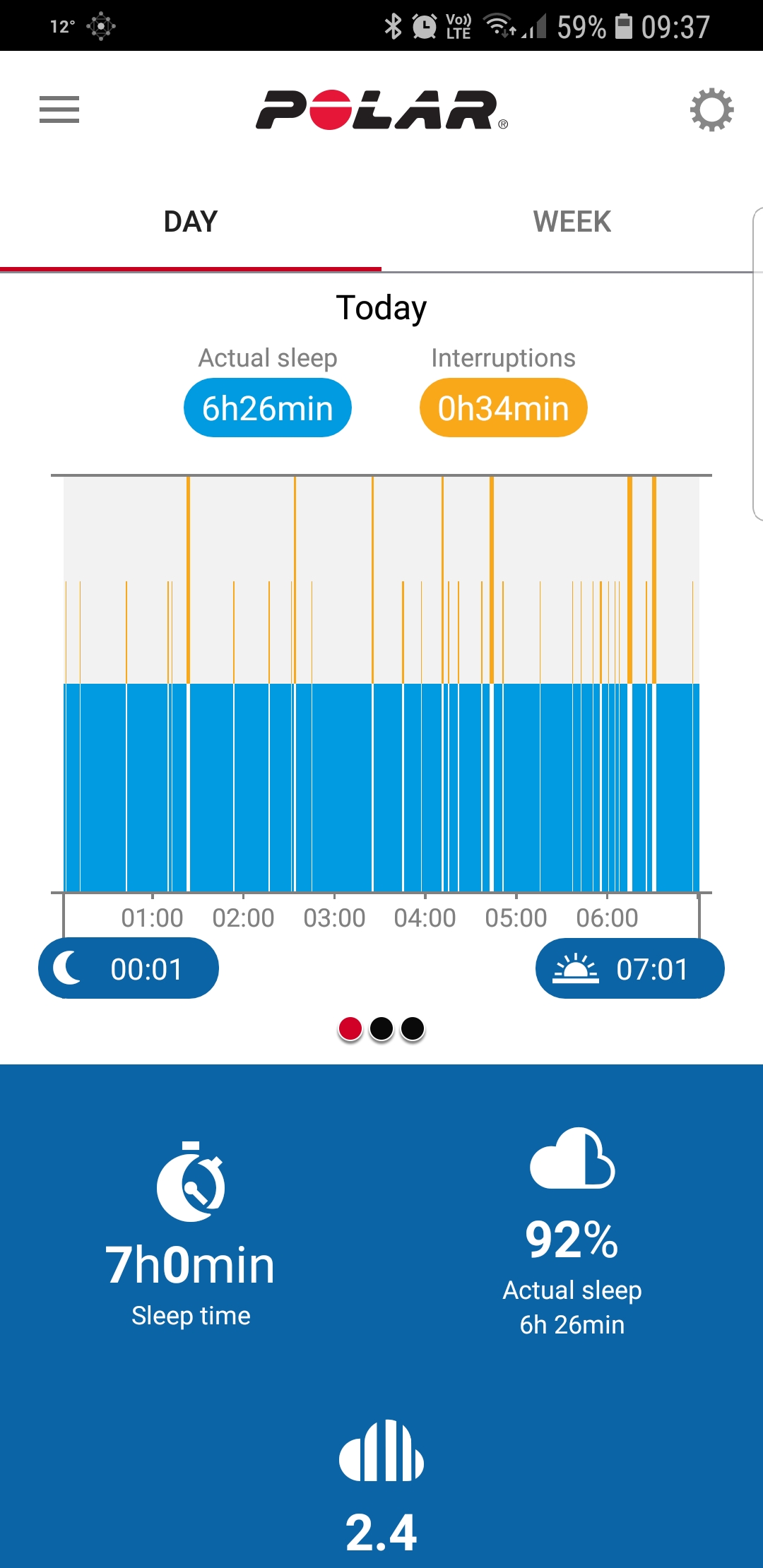The image size is (763, 1568).
Task: Open settings via the gear icon
Action: coord(711,109)
